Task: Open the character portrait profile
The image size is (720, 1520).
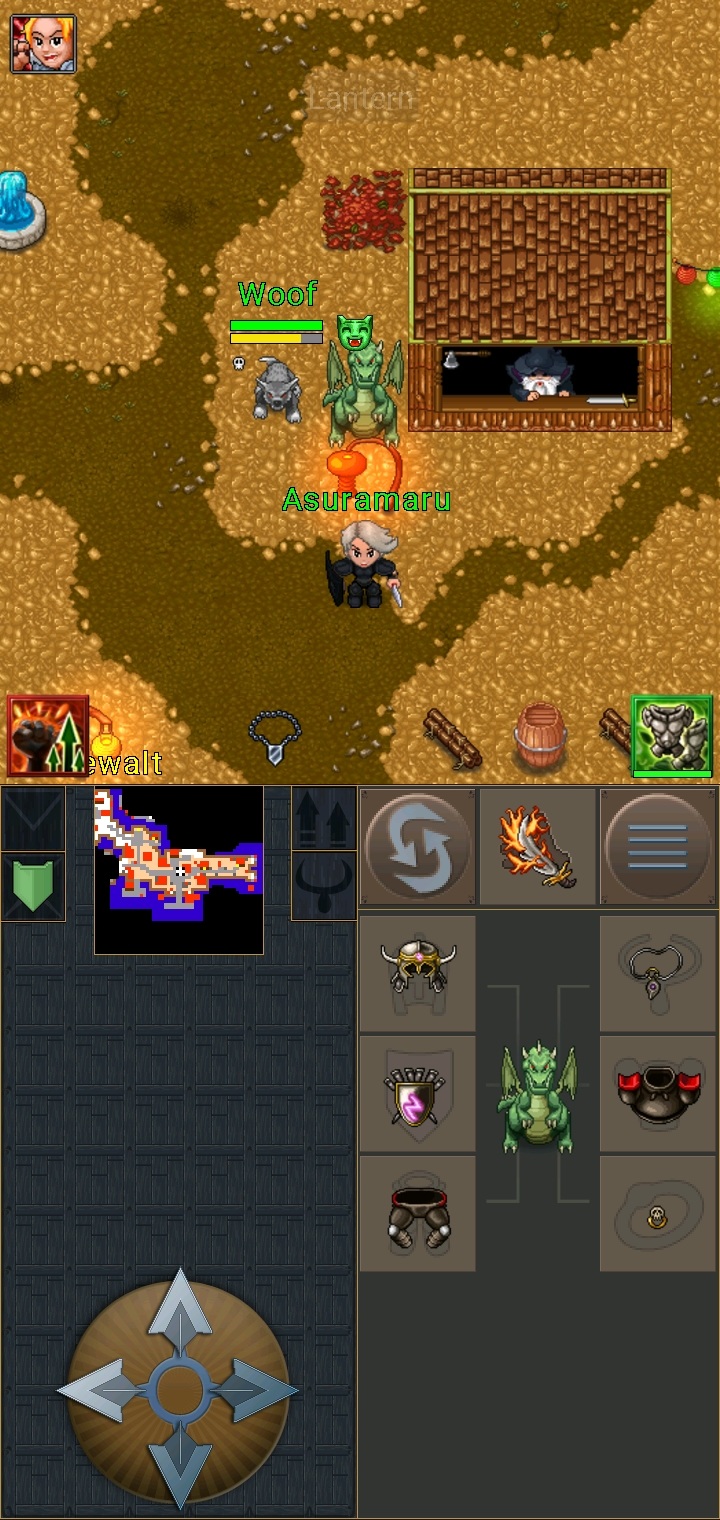Action: coord(43,43)
